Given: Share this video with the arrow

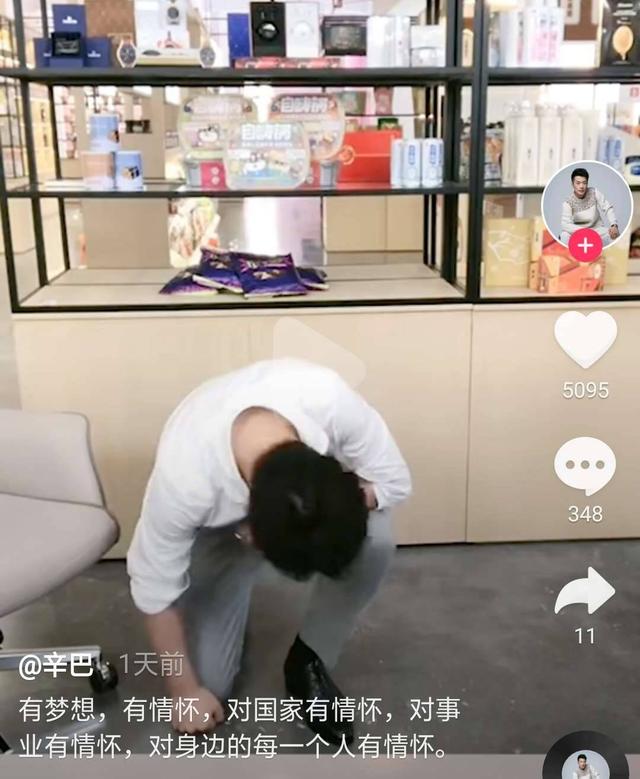Looking at the screenshot, I should coord(585,591).
